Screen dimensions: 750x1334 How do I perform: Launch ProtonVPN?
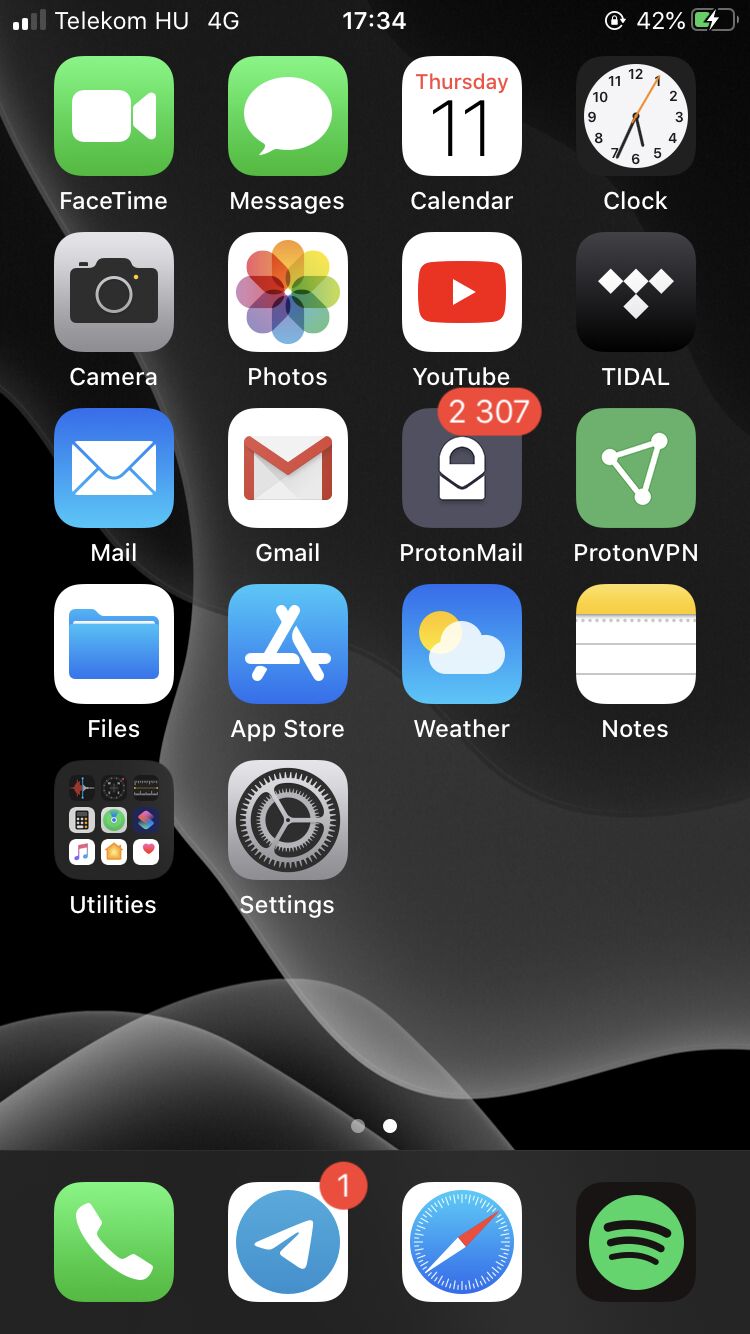coord(636,468)
